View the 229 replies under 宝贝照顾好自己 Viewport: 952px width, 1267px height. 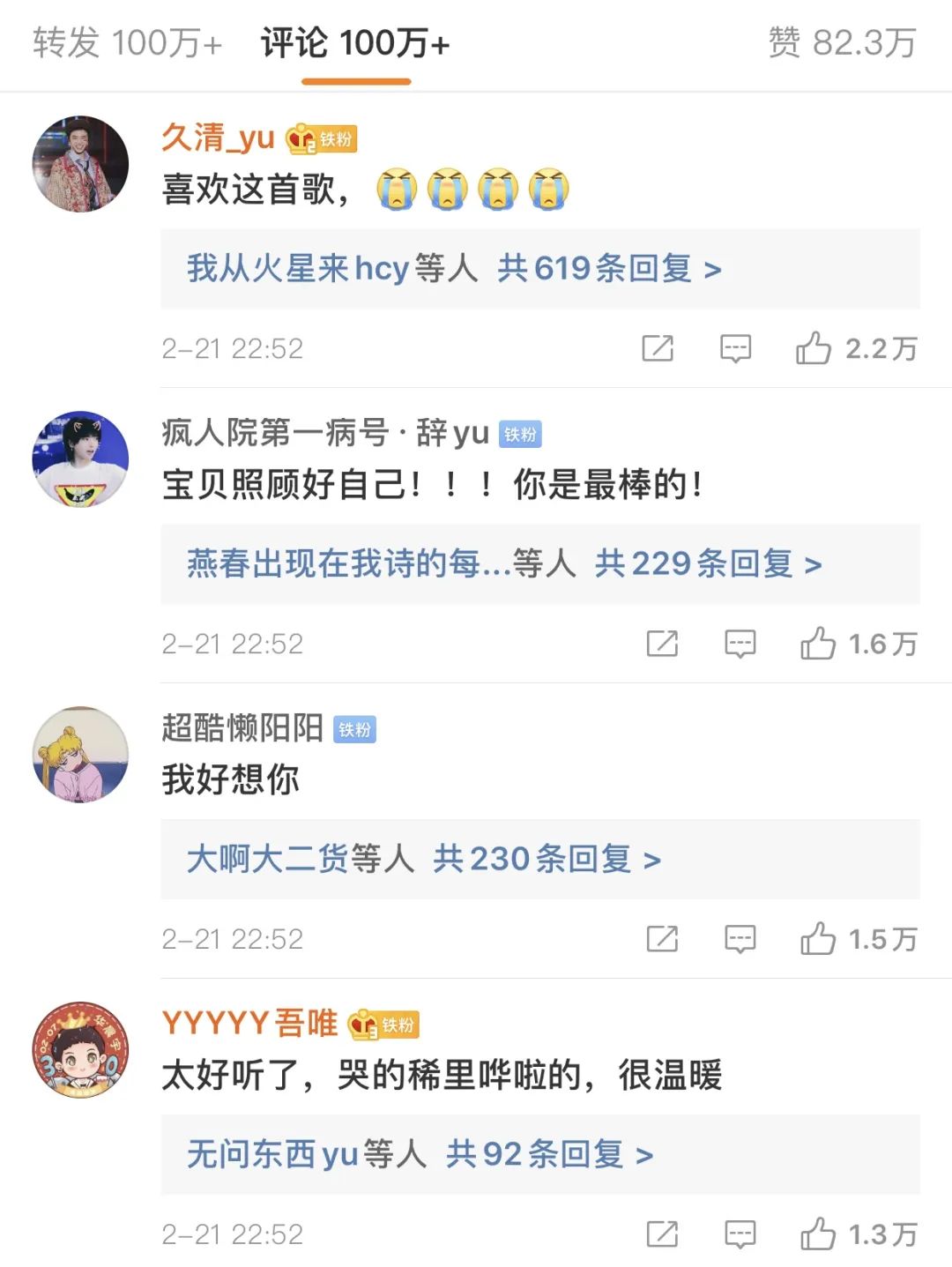(x=707, y=563)
